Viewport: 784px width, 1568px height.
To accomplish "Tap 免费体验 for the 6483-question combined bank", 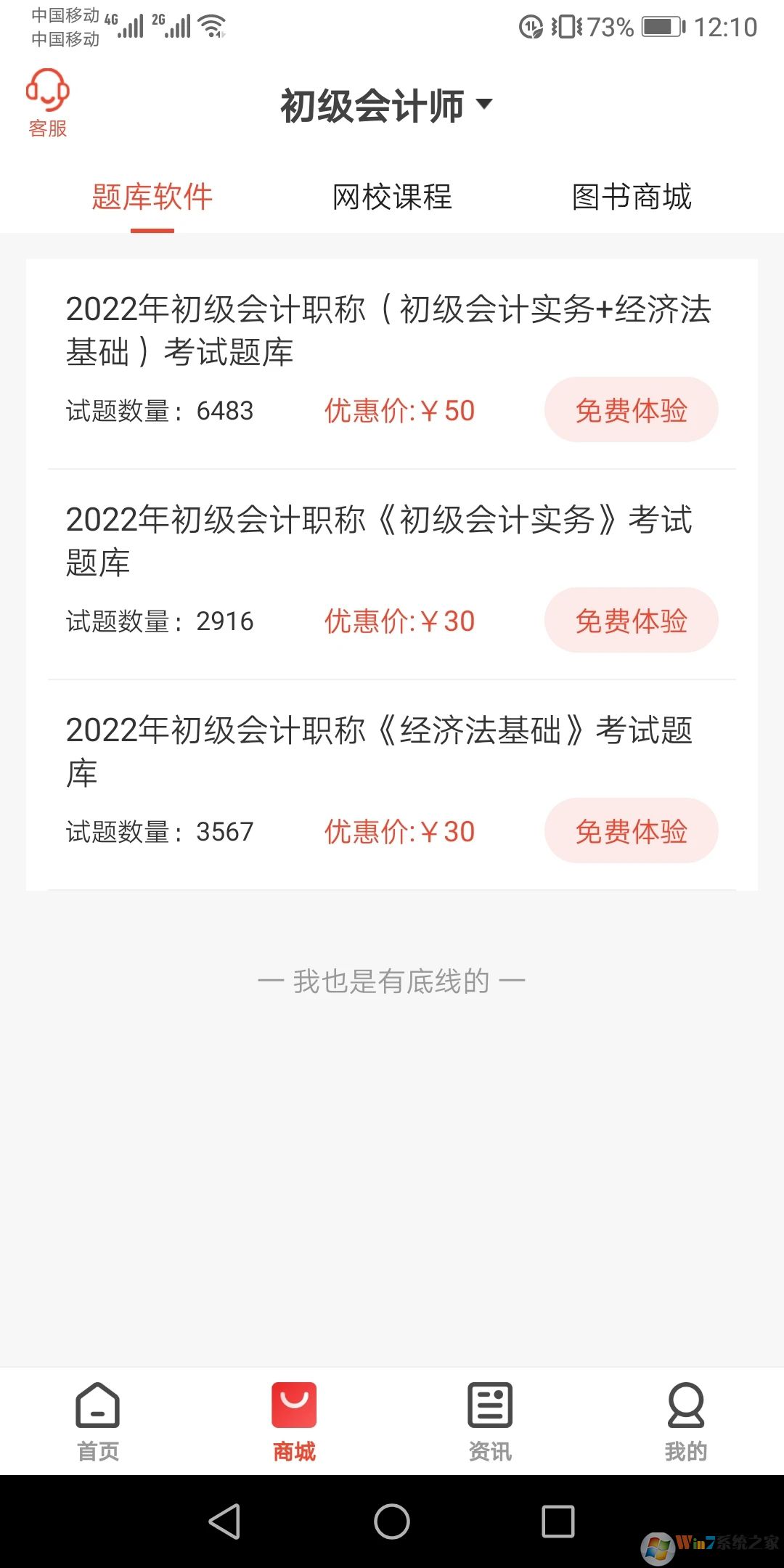I will pos(631,410).
